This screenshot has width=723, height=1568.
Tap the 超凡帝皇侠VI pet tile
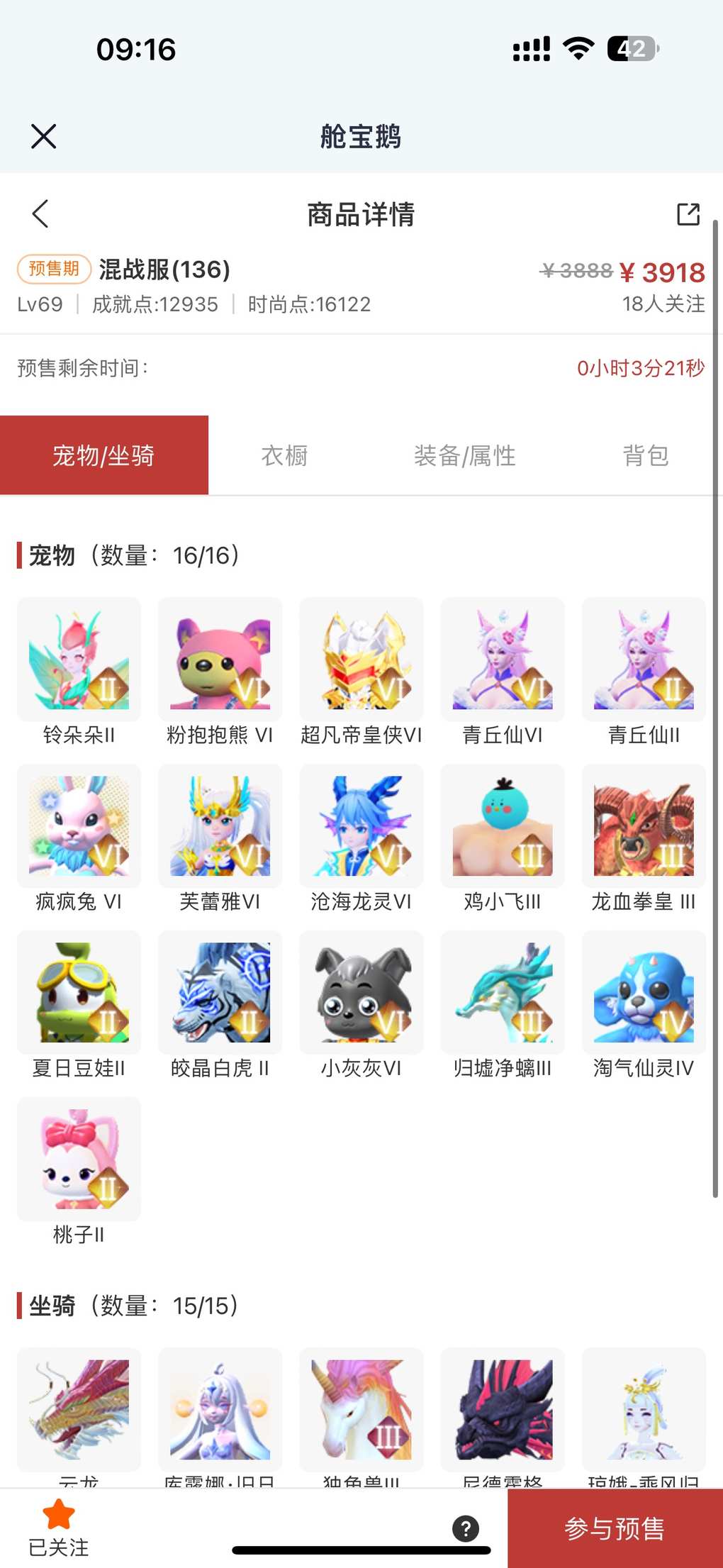361,660
